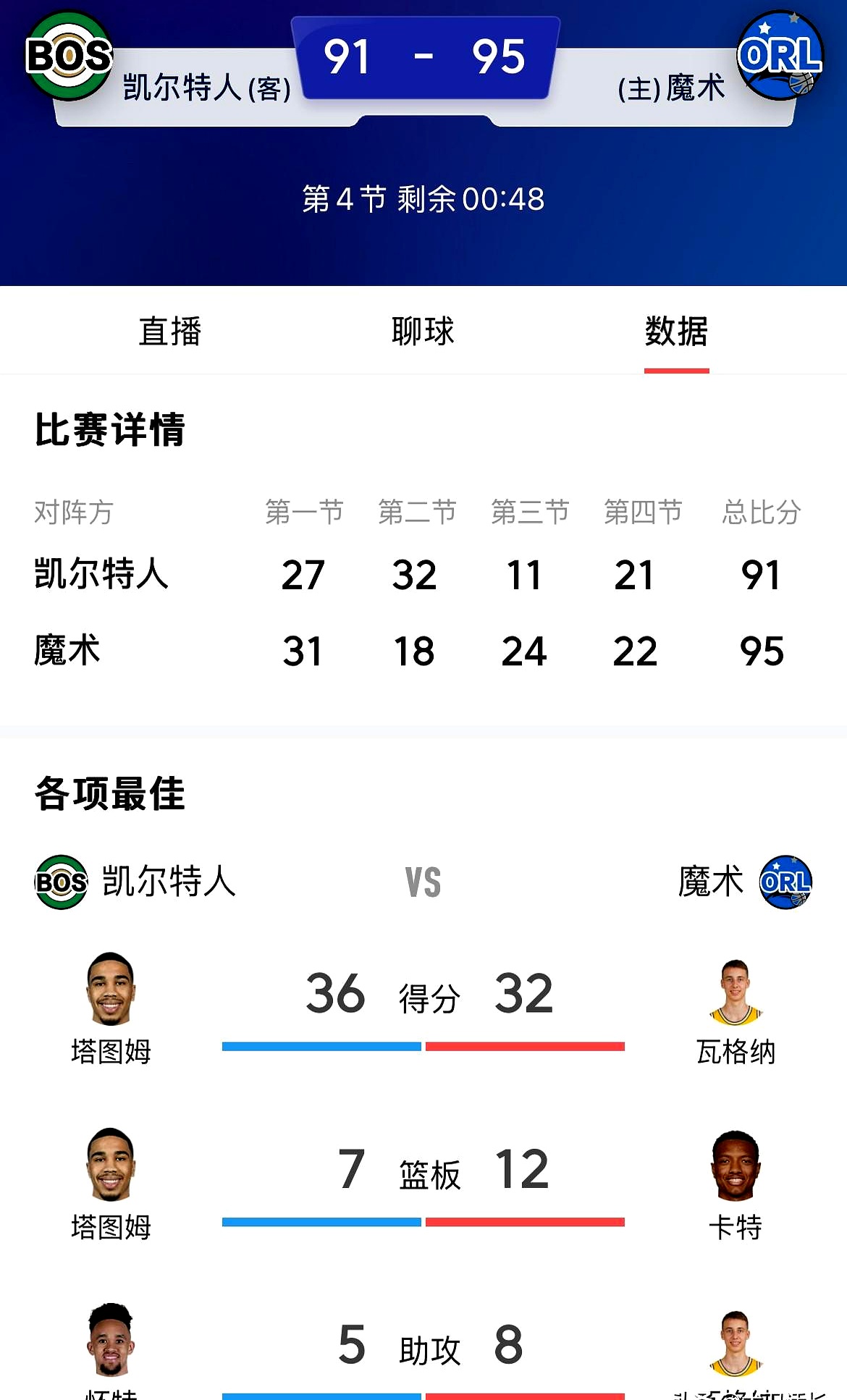
Task: Click the 第4节 剩余00:48 time display
Action: 423,201
